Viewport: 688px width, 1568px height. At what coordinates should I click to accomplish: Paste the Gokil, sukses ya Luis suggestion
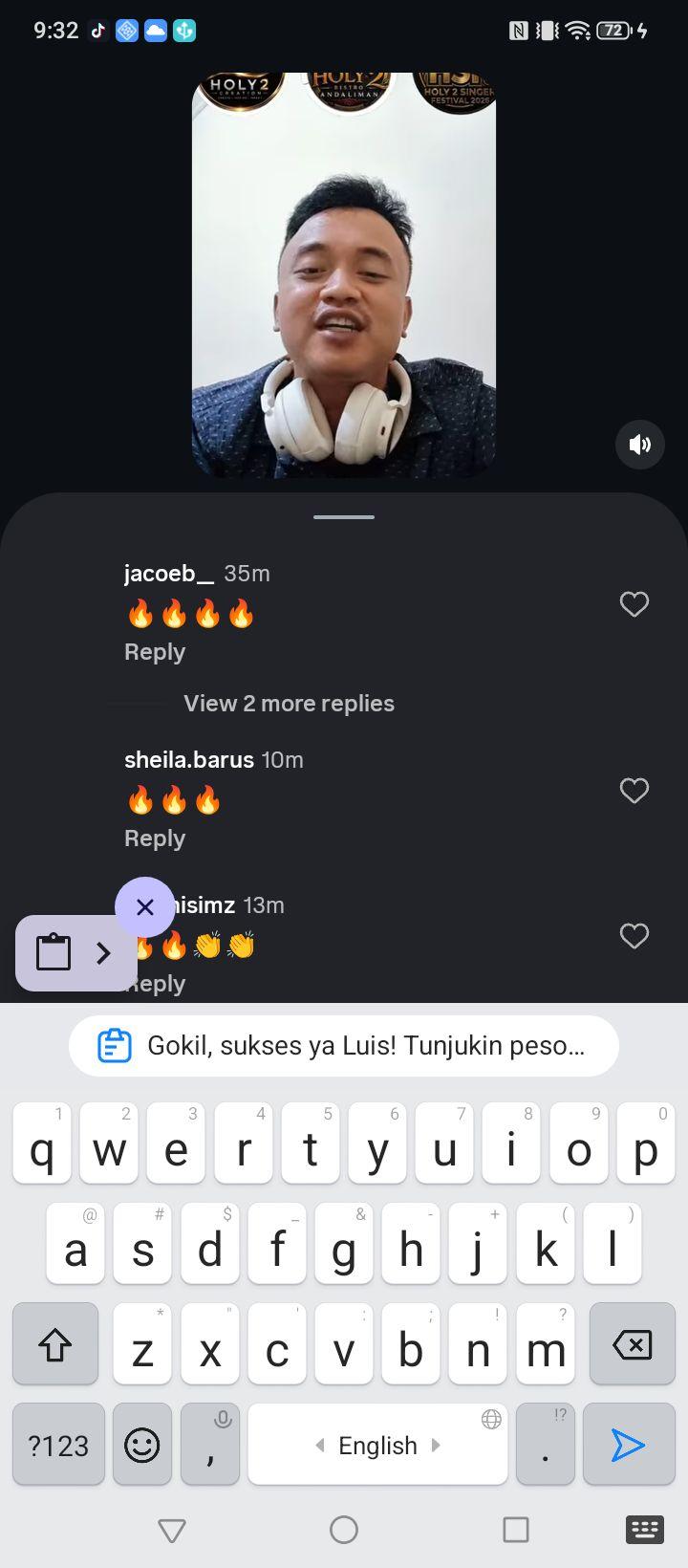(x=344, y=1046)
